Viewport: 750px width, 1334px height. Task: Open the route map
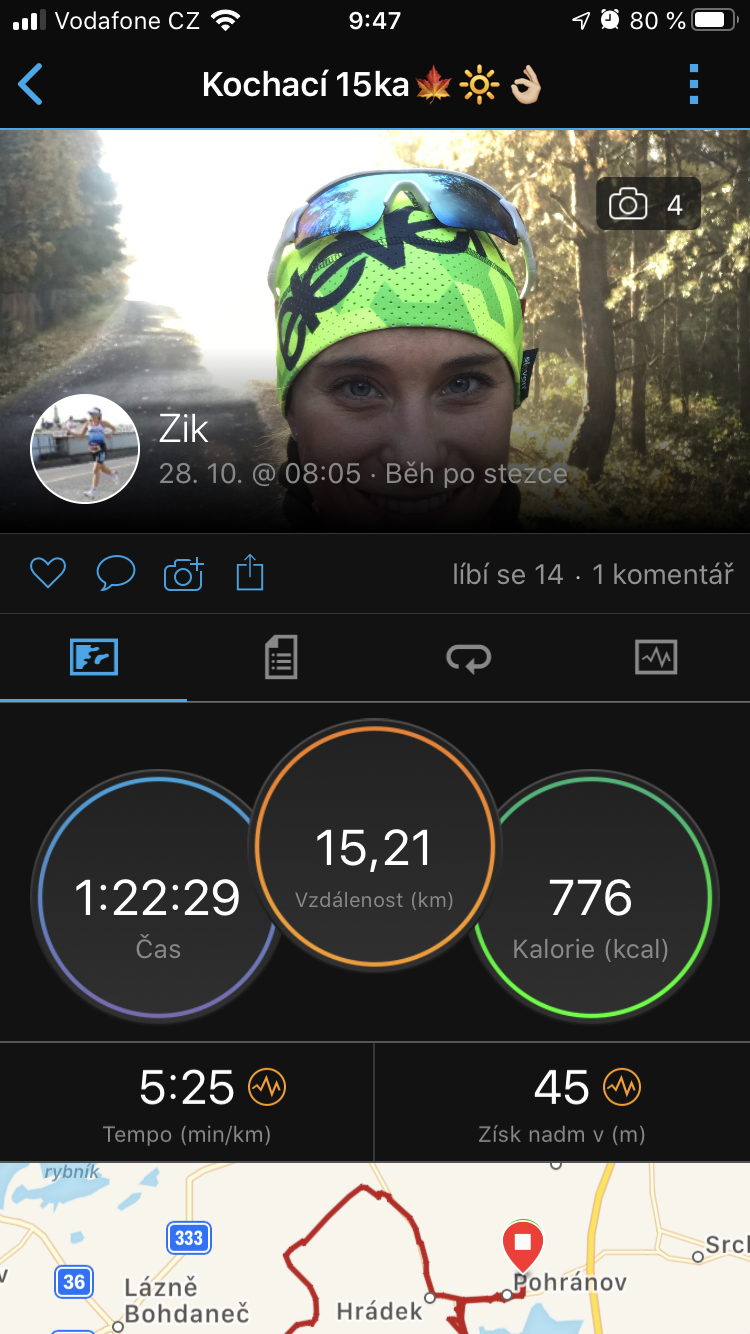click(375, 1248)
